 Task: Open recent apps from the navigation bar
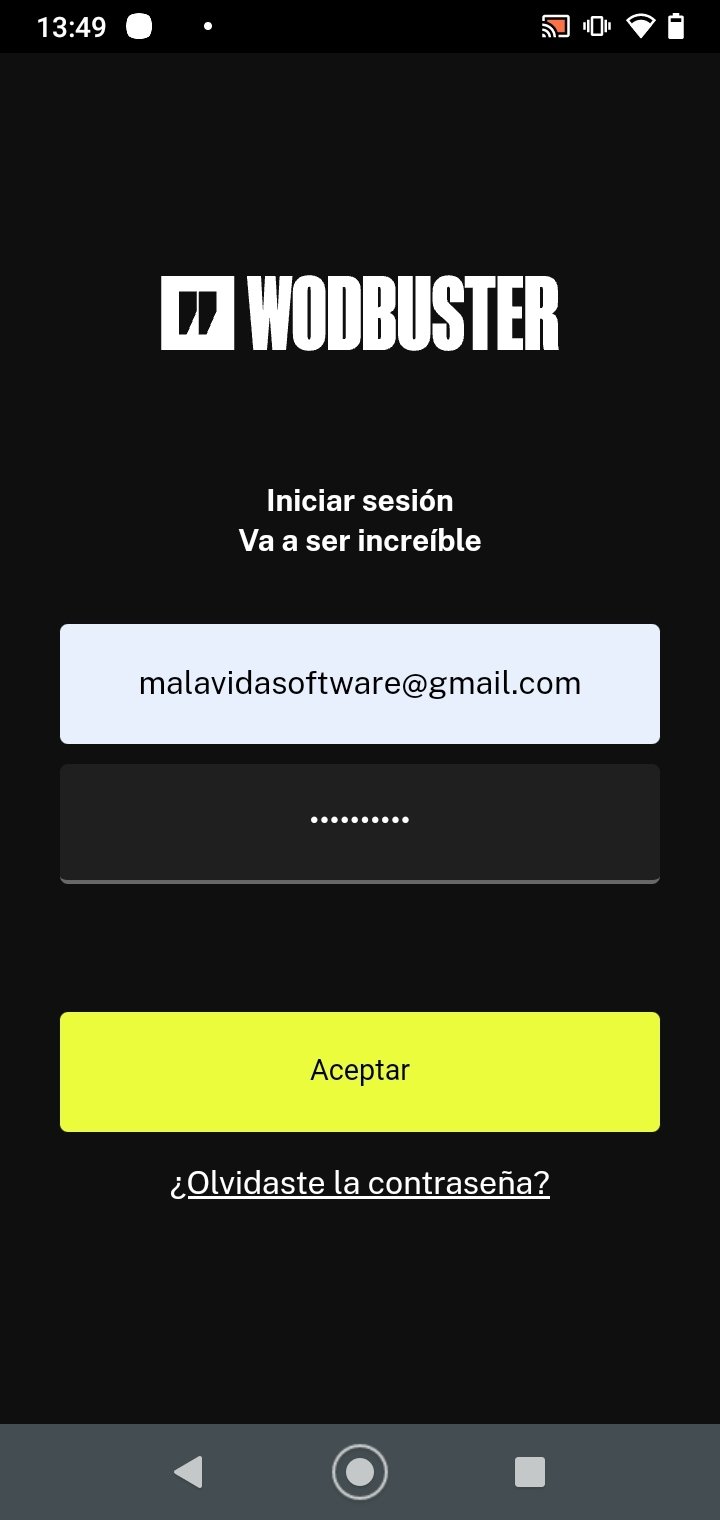[x=530, y=1472]
